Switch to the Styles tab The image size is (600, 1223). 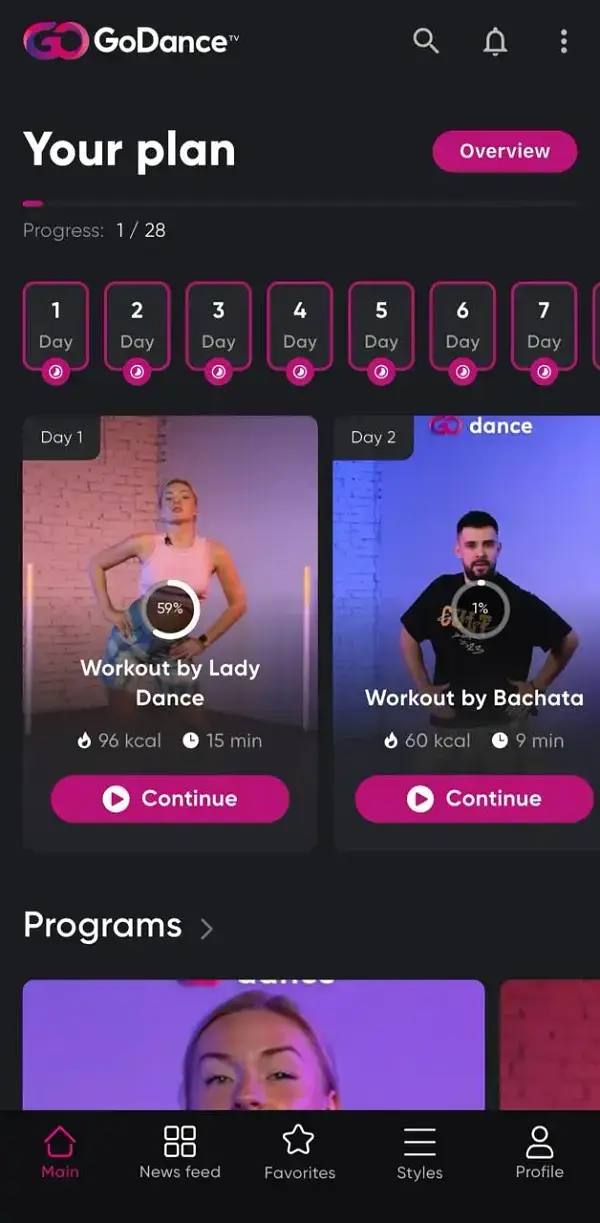pyautogui.click(x=419, y=1152)
